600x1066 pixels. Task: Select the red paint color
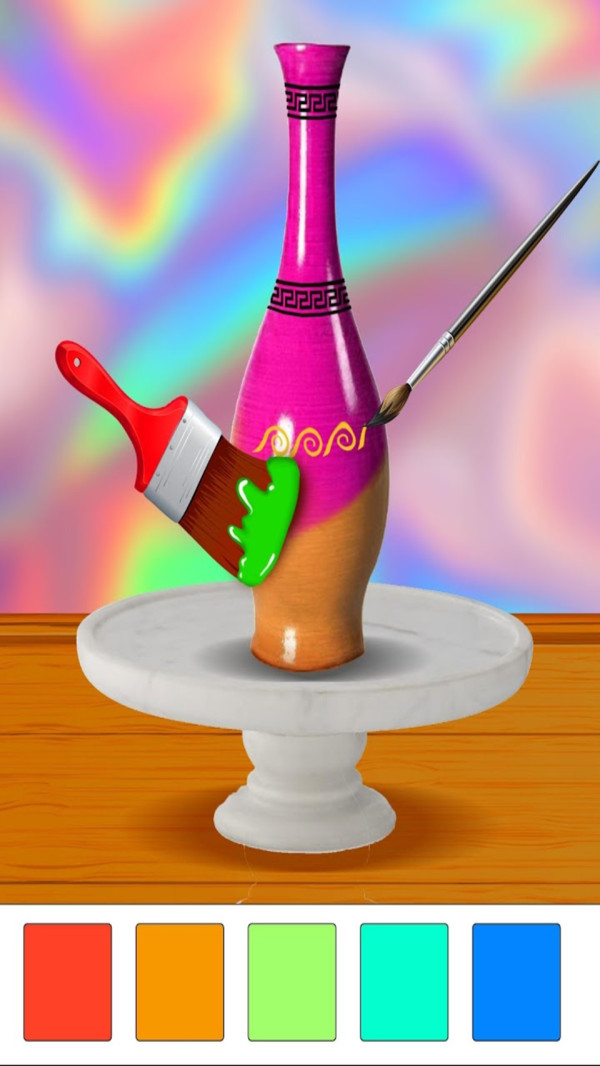[68, 982]
